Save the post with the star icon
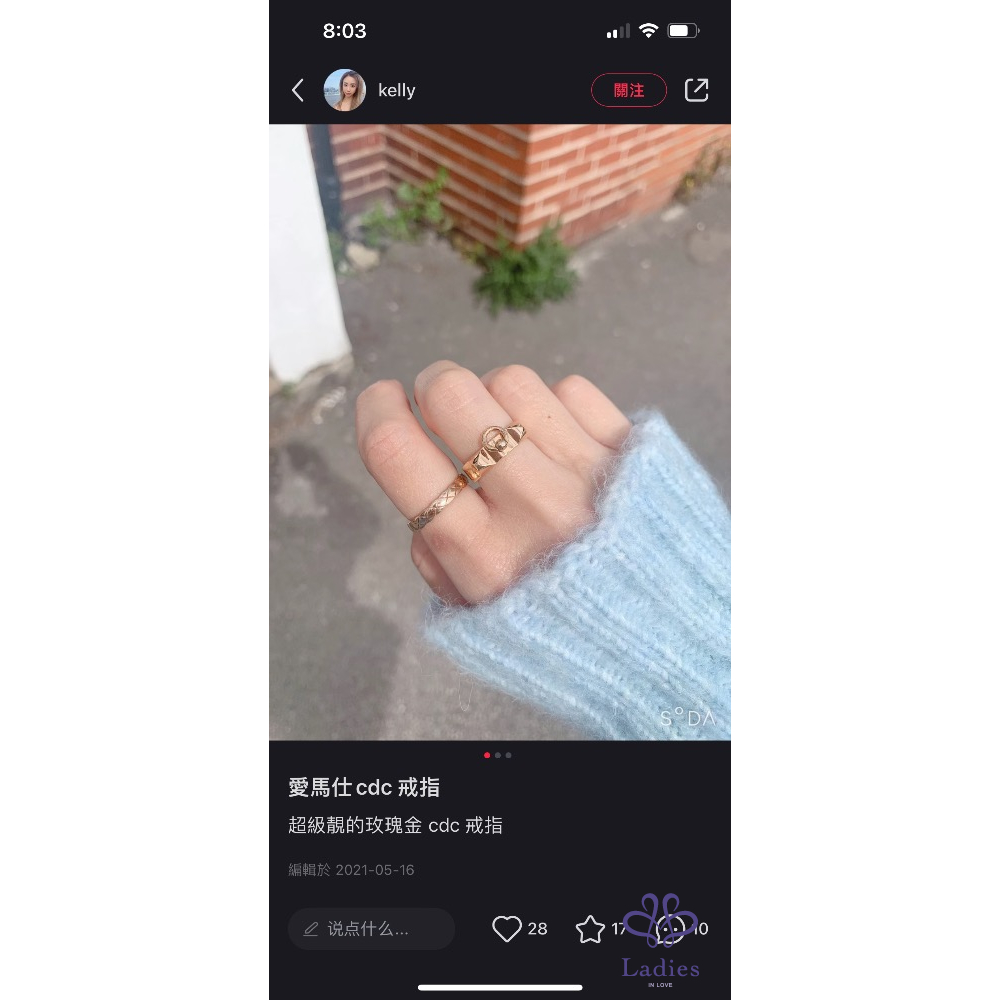The width and height of the screenshot is (1000, 1000). (590, 929)
